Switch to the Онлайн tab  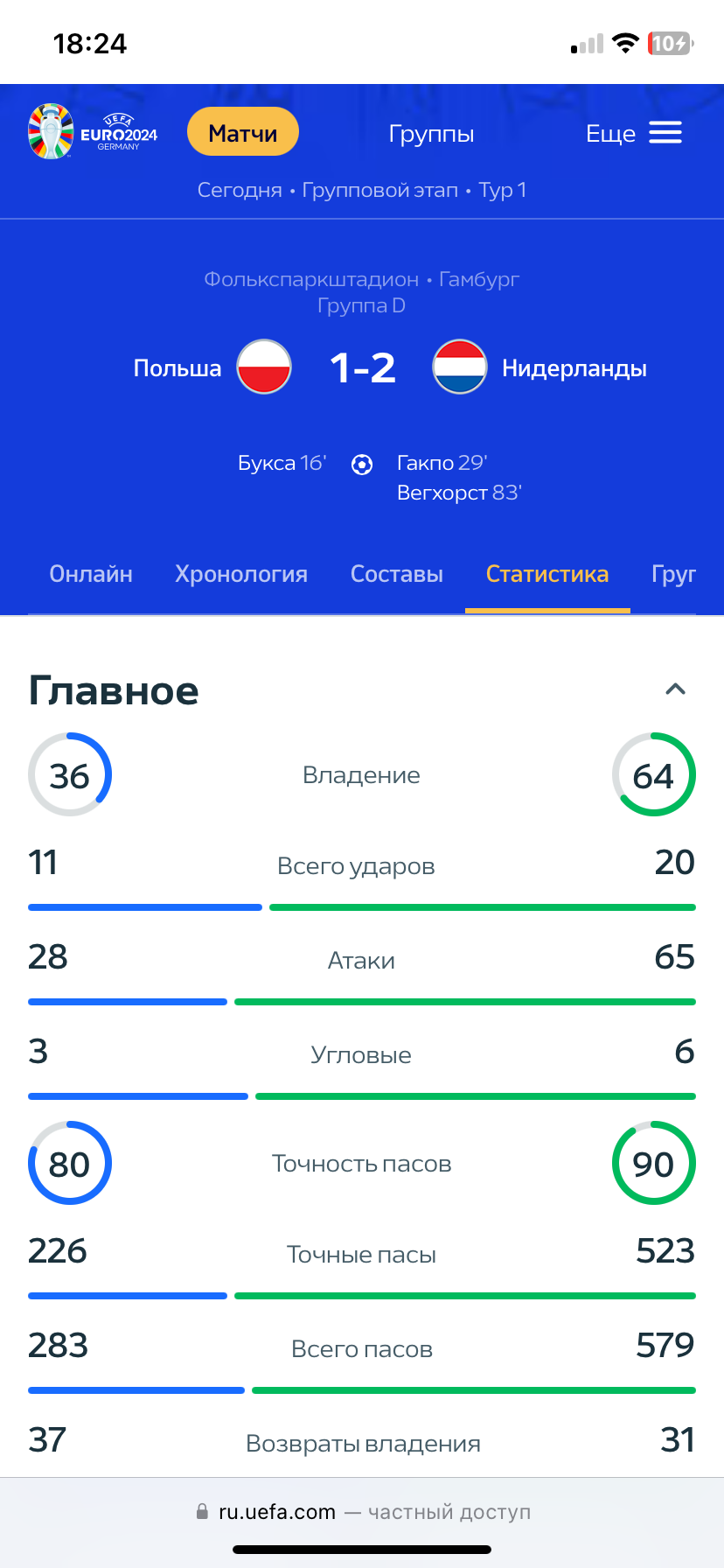(x=91, y=574)
